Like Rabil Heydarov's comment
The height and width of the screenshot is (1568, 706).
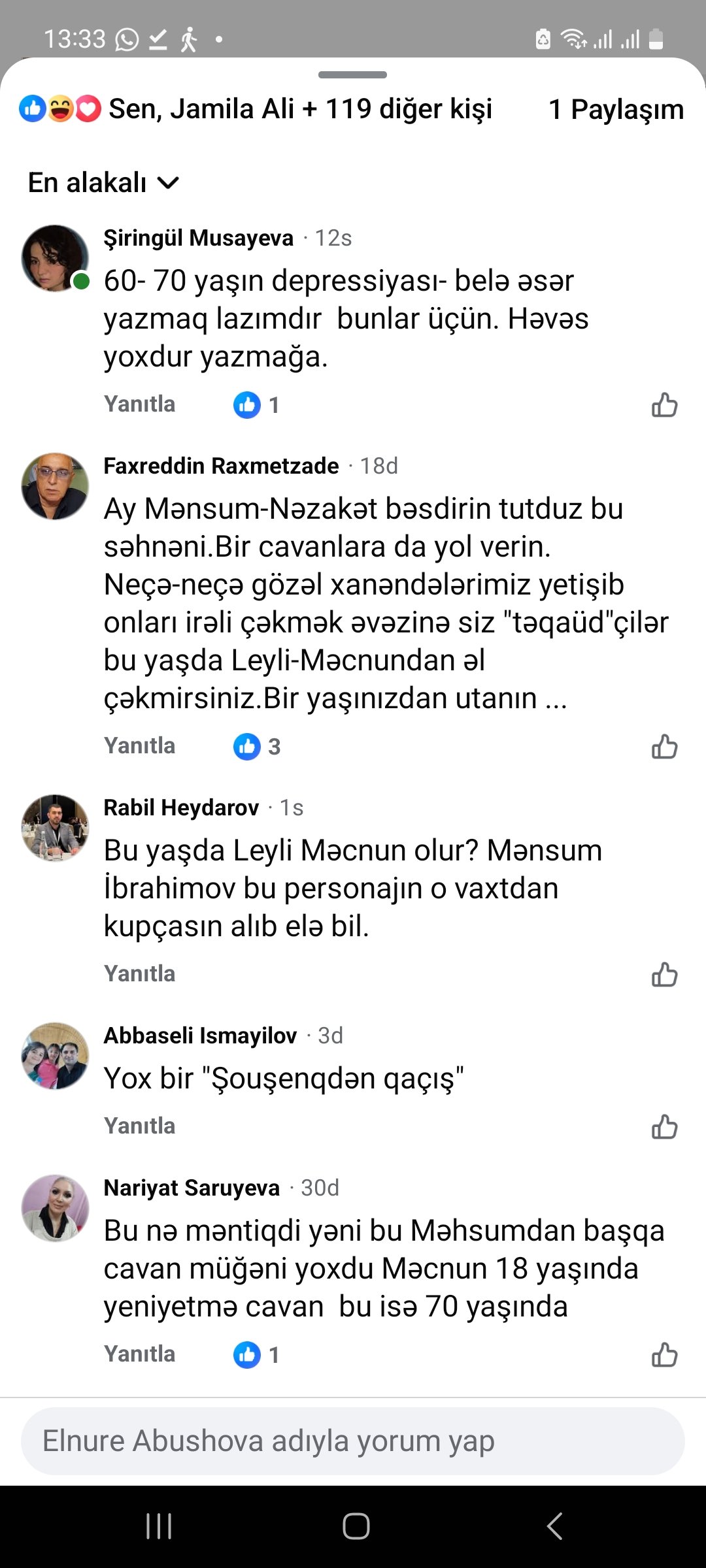(664, 974)
